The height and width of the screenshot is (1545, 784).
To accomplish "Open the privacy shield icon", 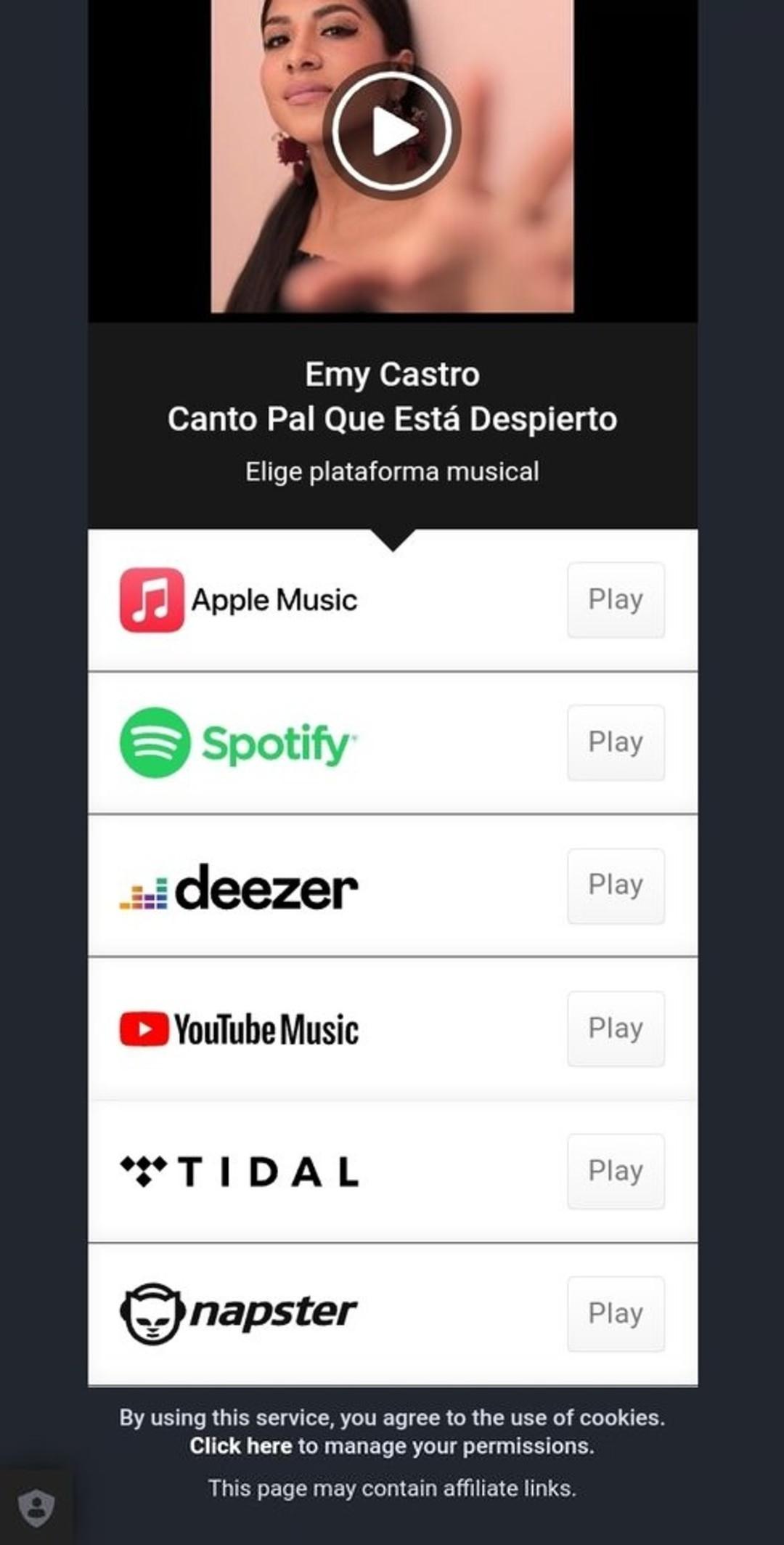I will click(36, 1507).
